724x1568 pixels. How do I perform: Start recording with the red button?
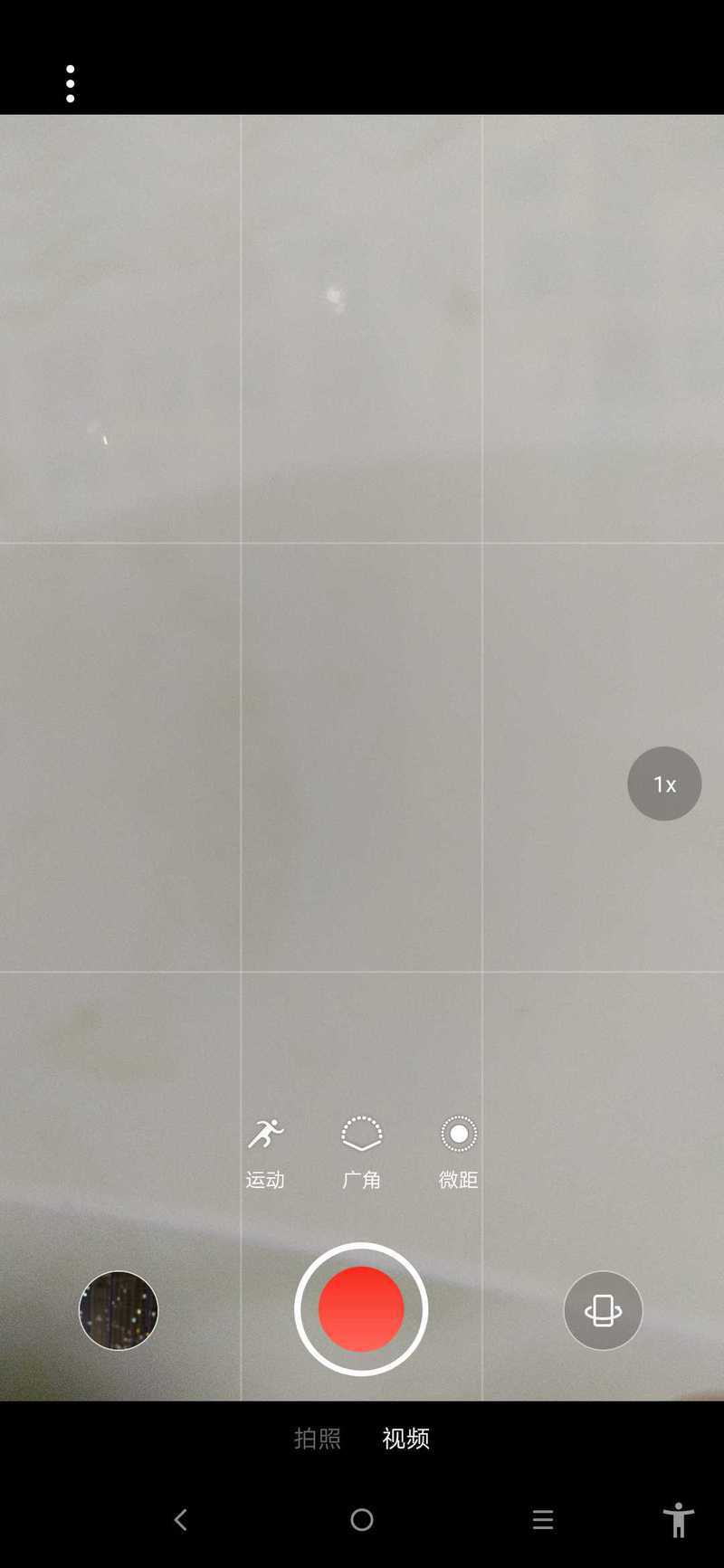[361, 1309]
